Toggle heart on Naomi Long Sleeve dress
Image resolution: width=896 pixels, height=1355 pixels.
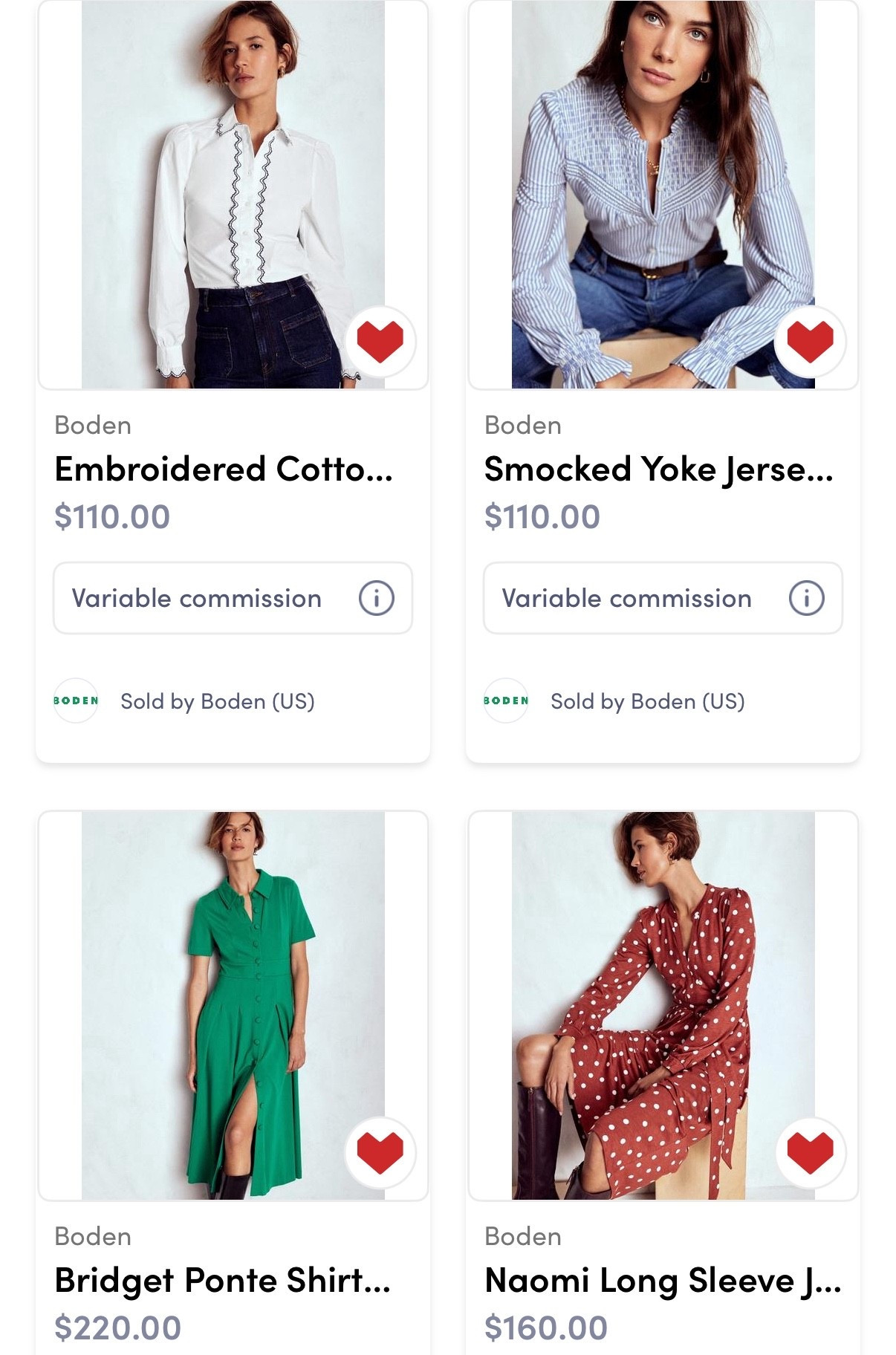(x=810, y=1152)
